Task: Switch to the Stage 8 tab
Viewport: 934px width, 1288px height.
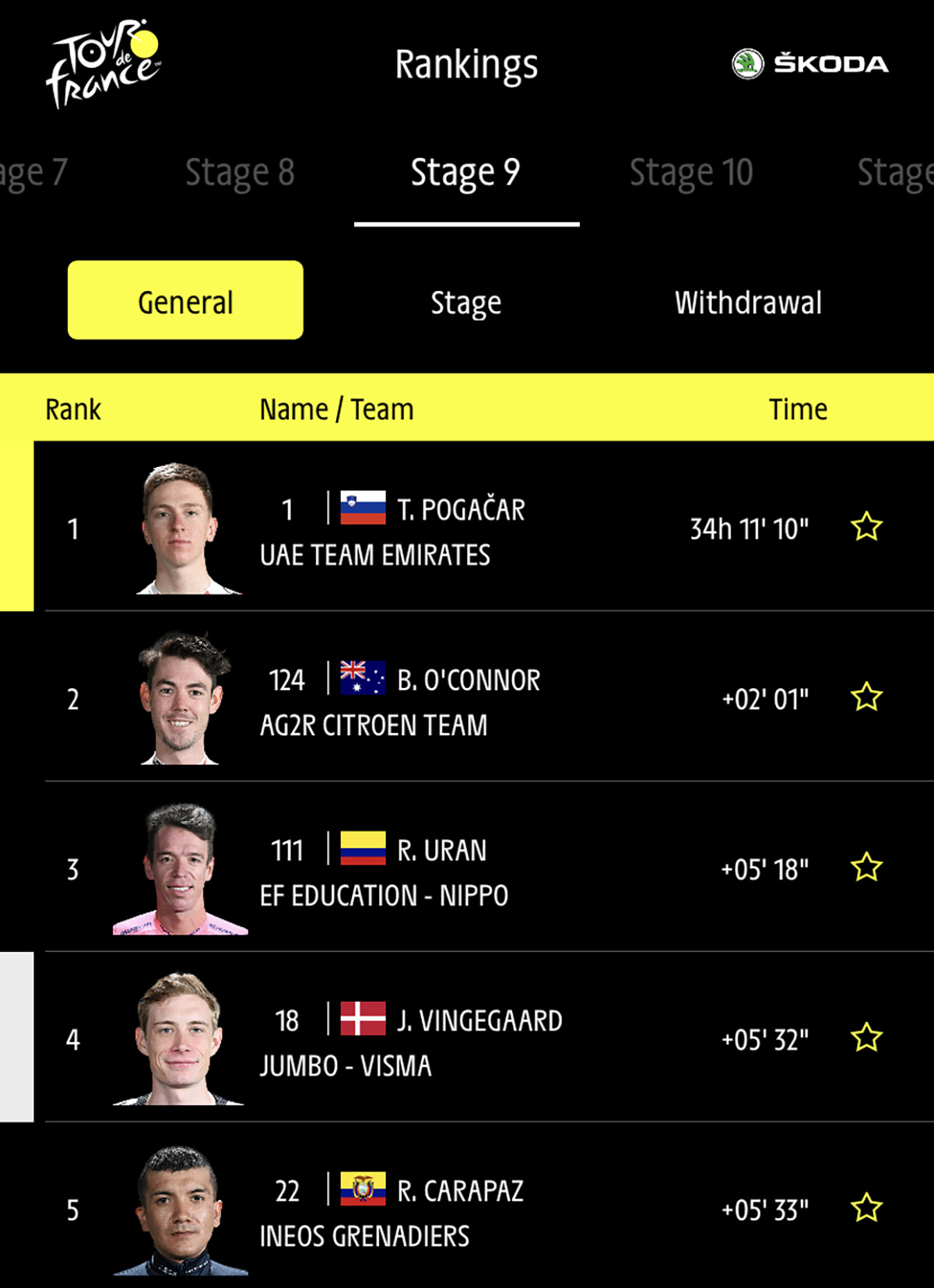Action: 240,173
